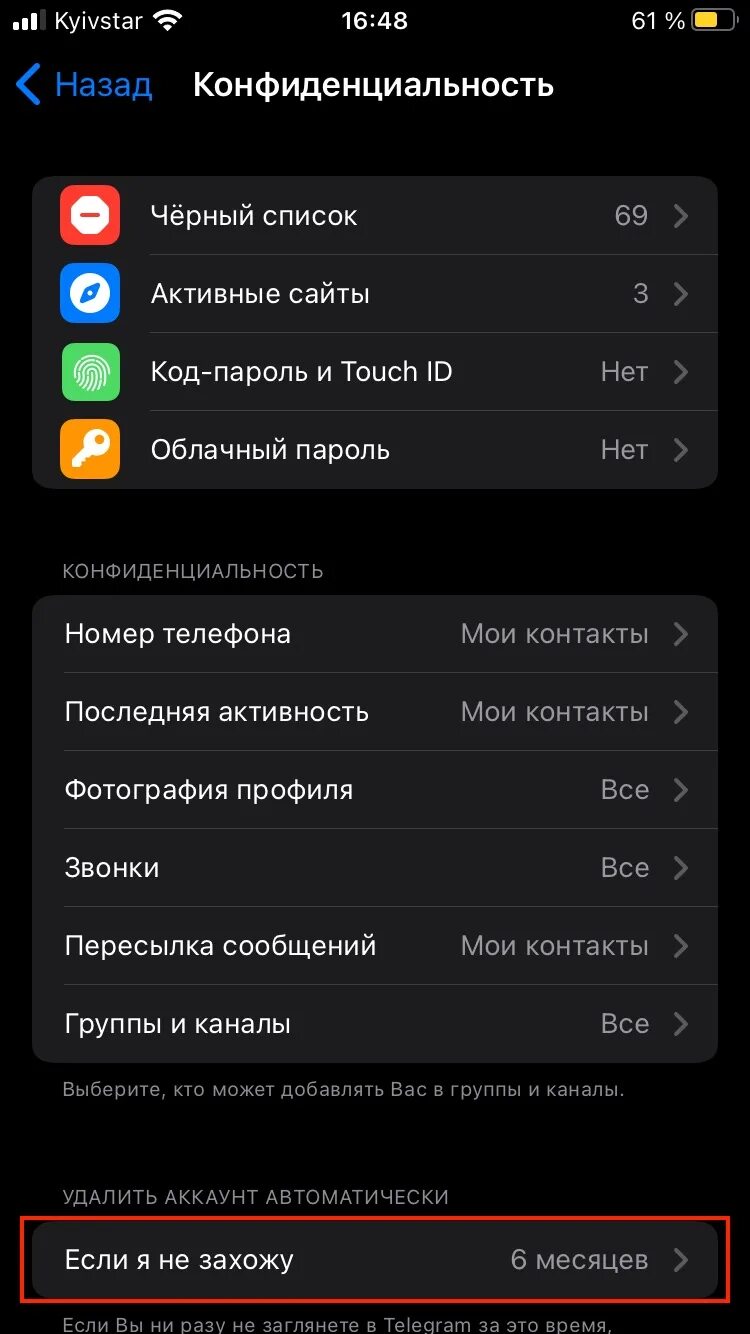Open Пересылка сообщений privacy setting
Screen dimensions: 750x1334
[375, 946]
